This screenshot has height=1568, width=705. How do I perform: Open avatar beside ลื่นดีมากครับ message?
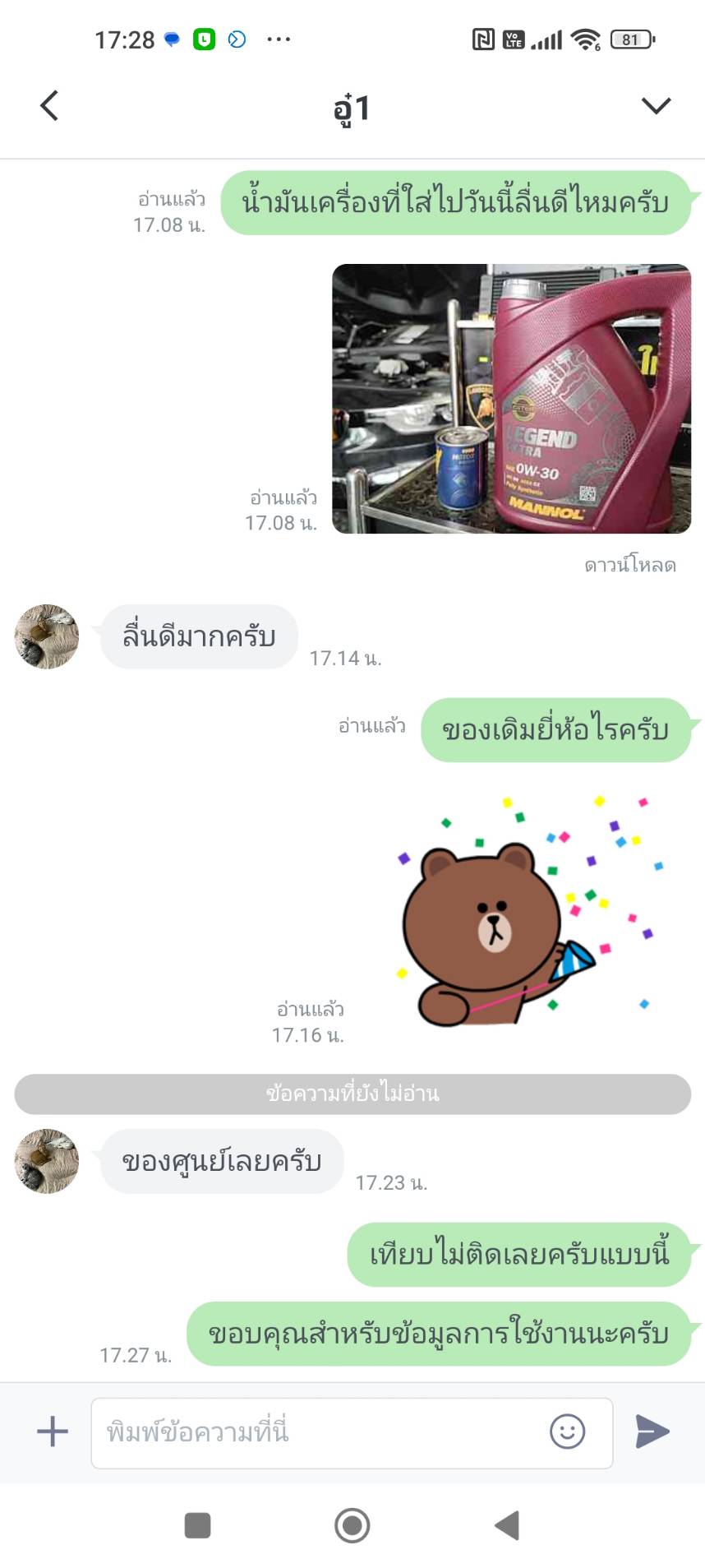tap(47, 636)
